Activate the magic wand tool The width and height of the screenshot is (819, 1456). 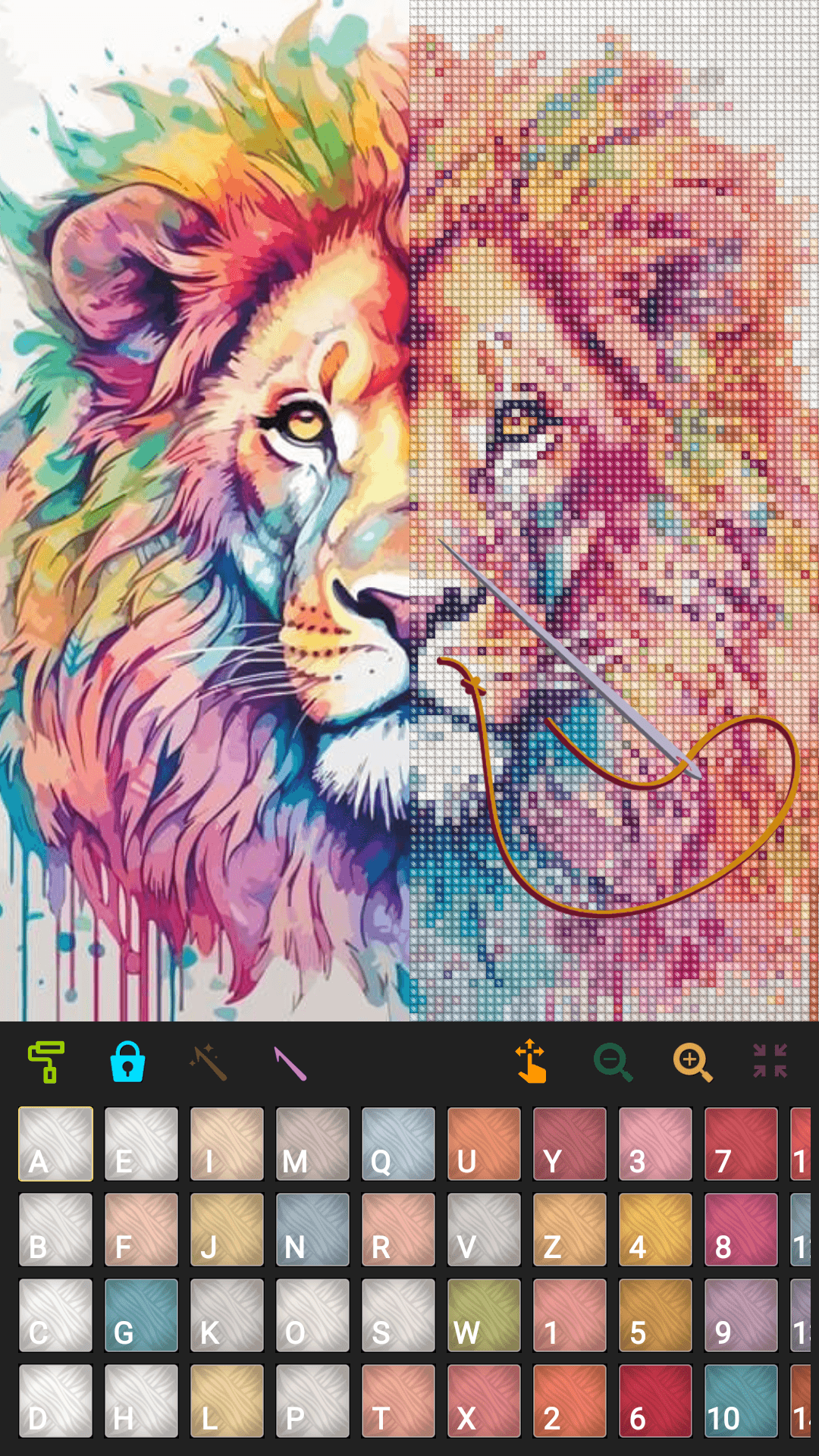tap(208, 1062)
